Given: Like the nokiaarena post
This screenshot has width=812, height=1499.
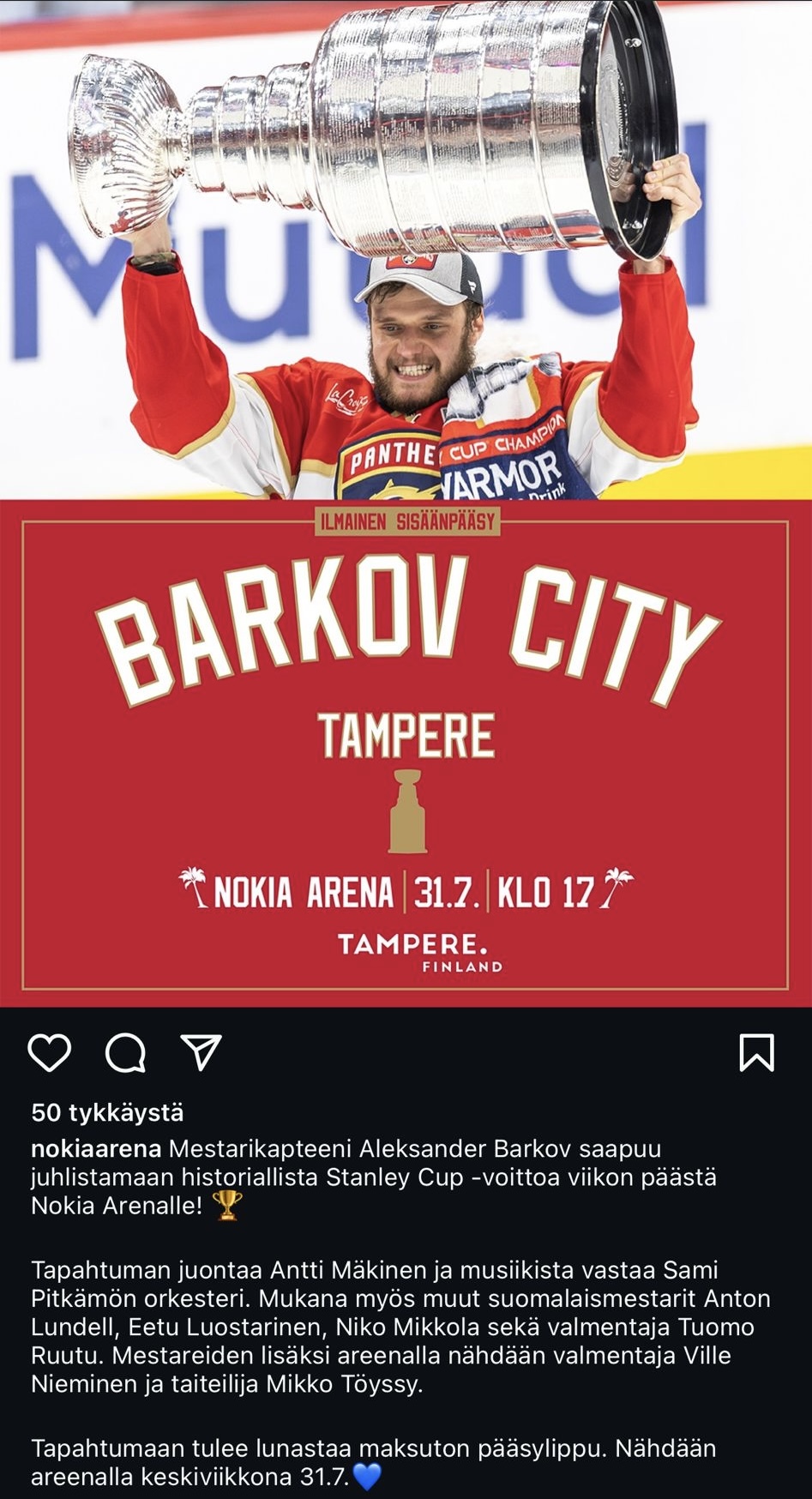Looking at the screenshot, I should coord(50,1052).
